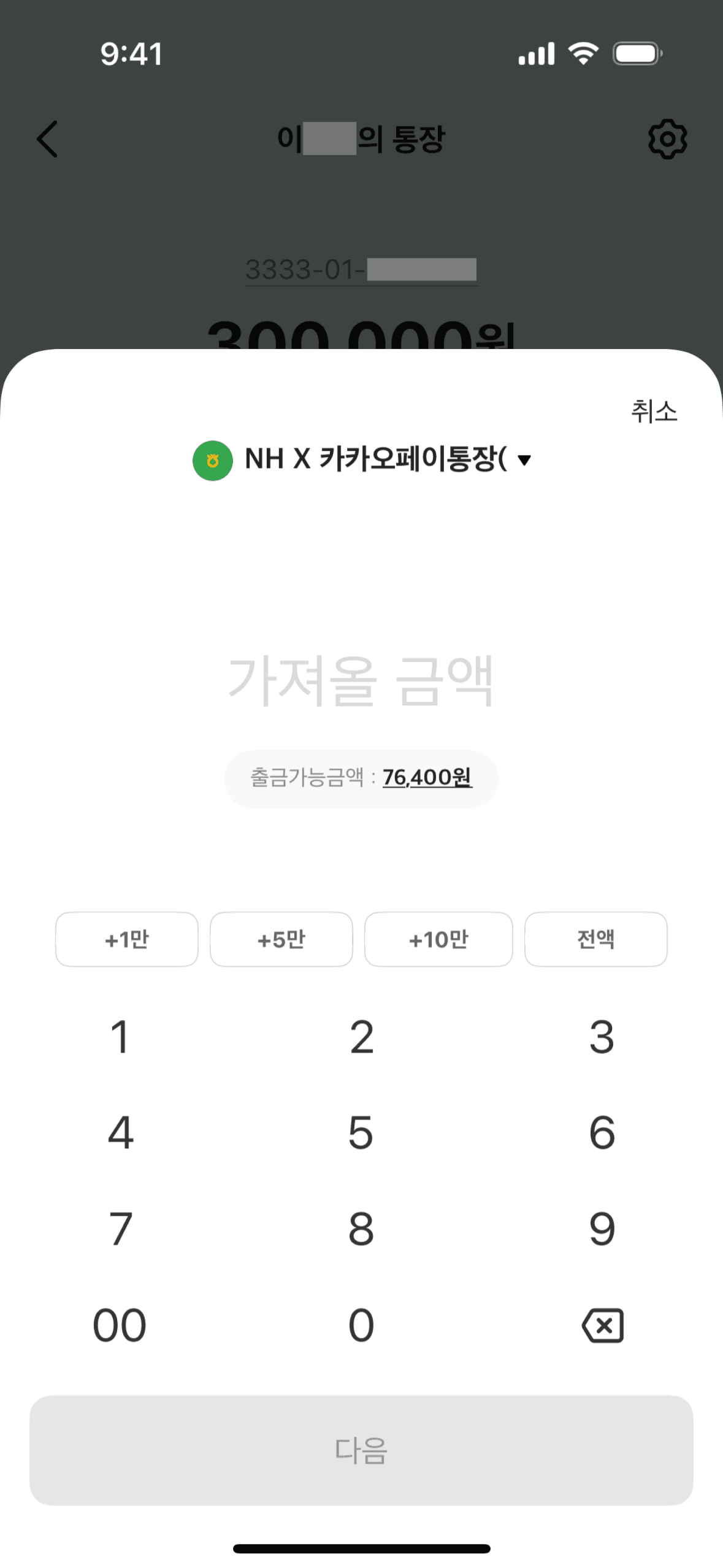Tap 취소 to cancel the transfer sheet
723x1568 pixels.
[x=654, y=411]
